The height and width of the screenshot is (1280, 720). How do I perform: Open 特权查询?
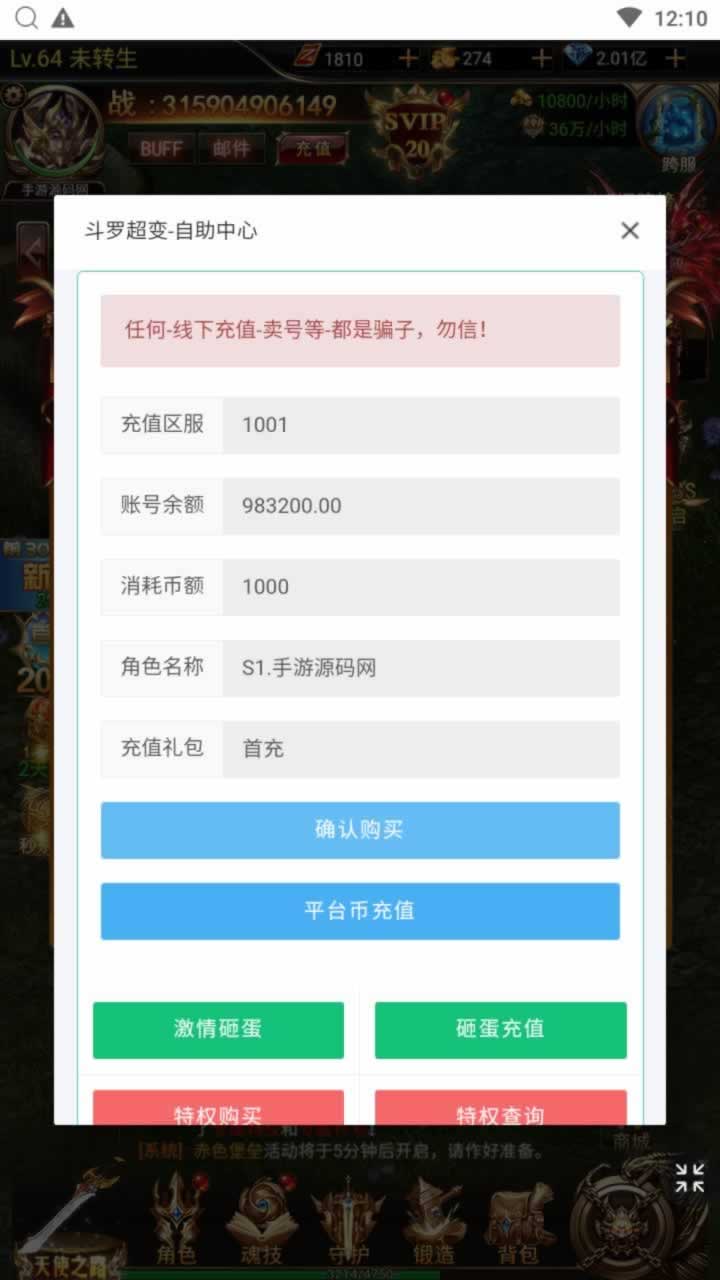500,1110
